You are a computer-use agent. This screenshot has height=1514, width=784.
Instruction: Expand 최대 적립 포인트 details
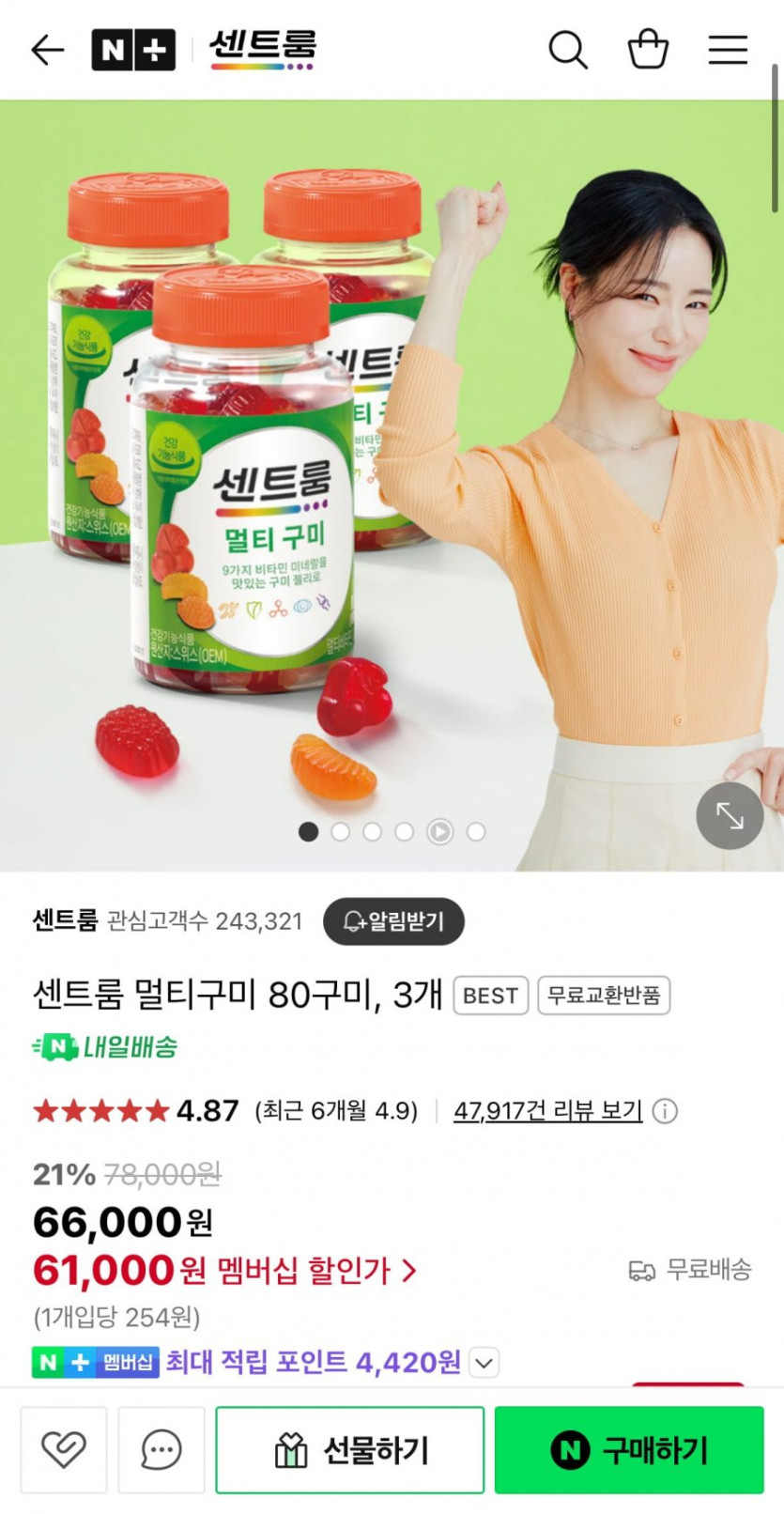coord(484,1362)
